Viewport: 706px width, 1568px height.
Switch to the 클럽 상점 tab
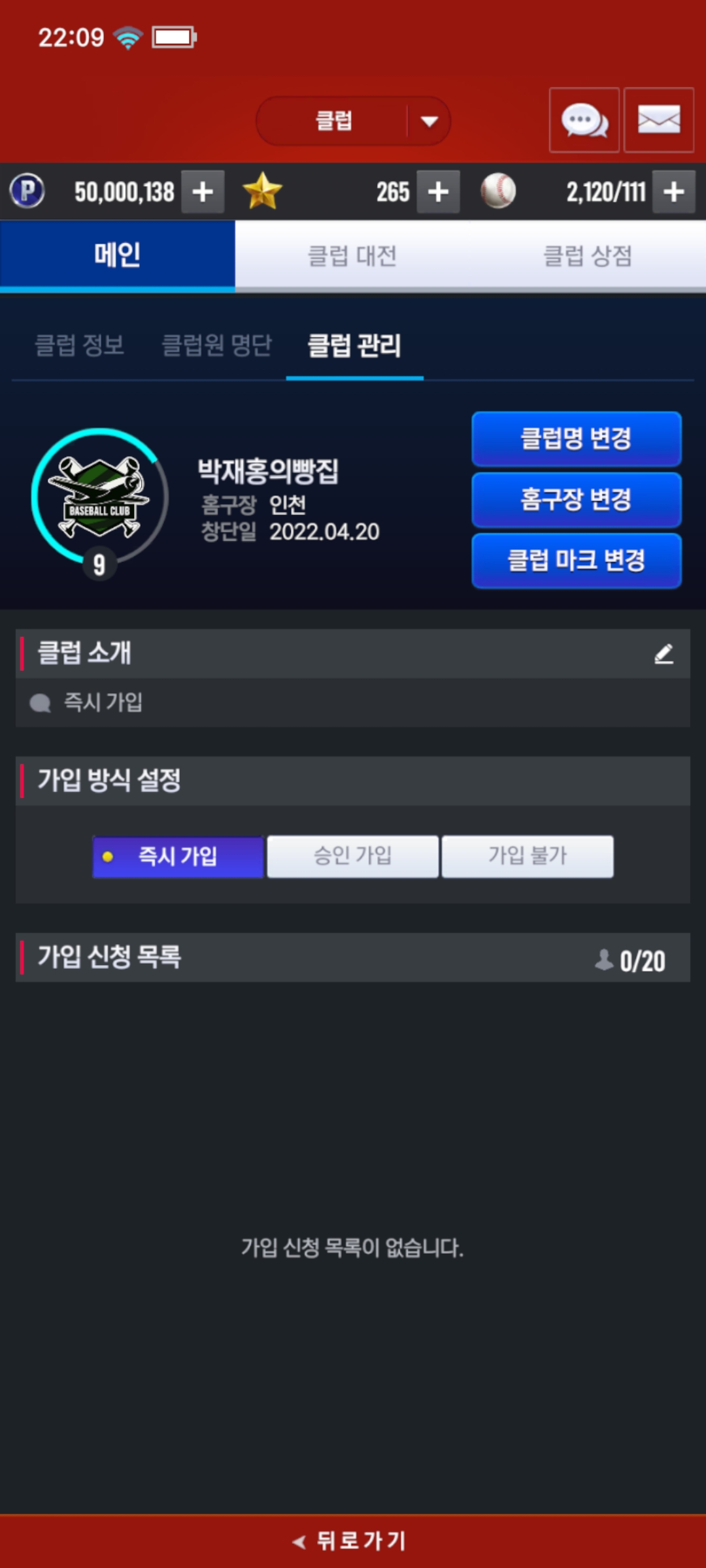point(587,255)
